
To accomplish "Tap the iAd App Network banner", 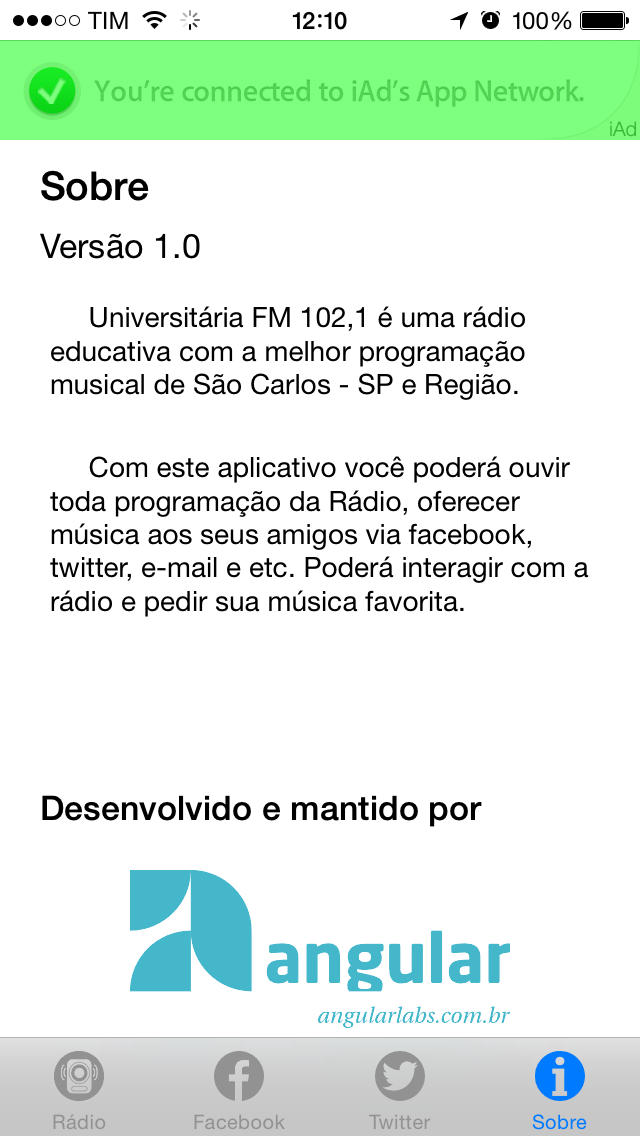I will (320, 91).
